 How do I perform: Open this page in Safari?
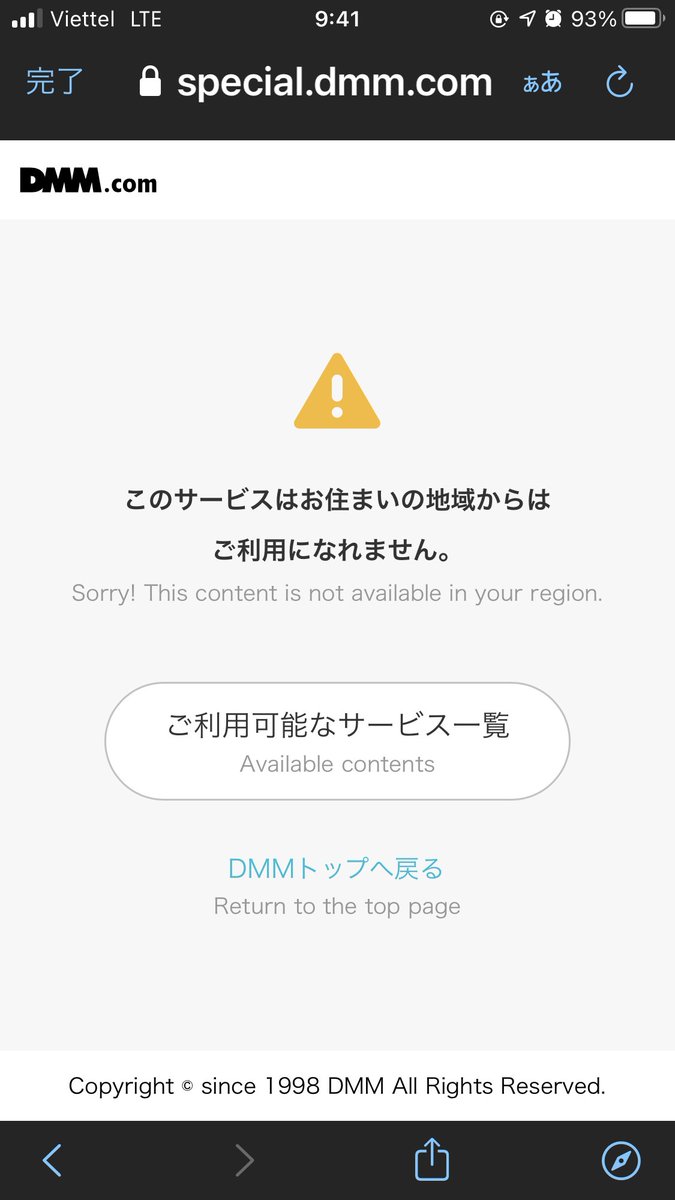click(621, 1160)
